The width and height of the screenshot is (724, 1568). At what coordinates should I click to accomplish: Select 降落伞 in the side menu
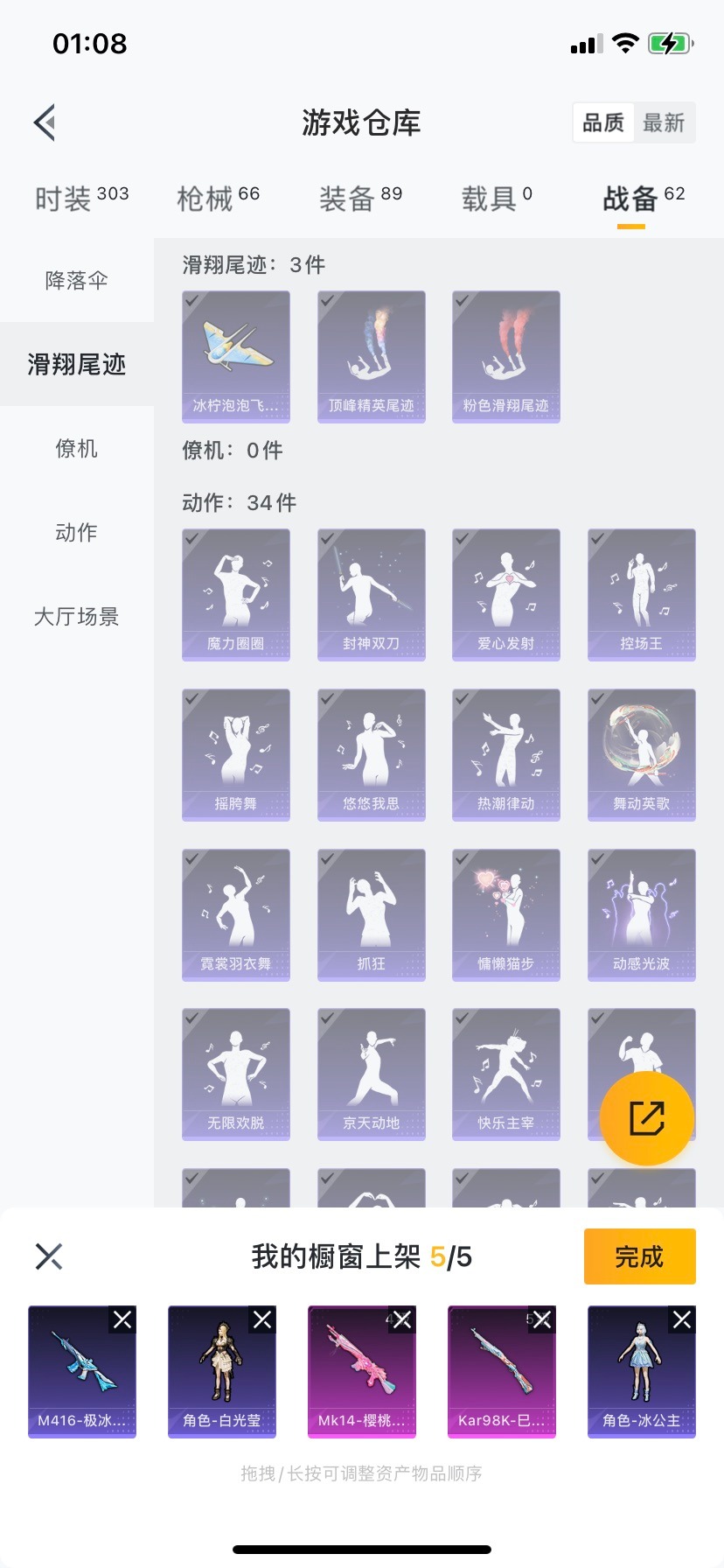77,280
